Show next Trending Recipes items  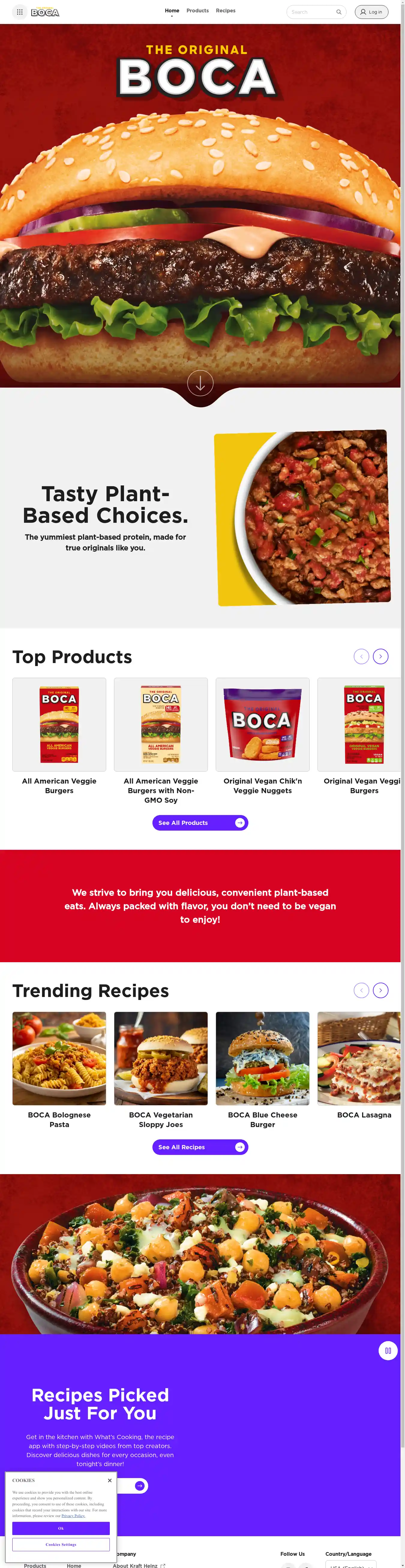click(381, 990)
